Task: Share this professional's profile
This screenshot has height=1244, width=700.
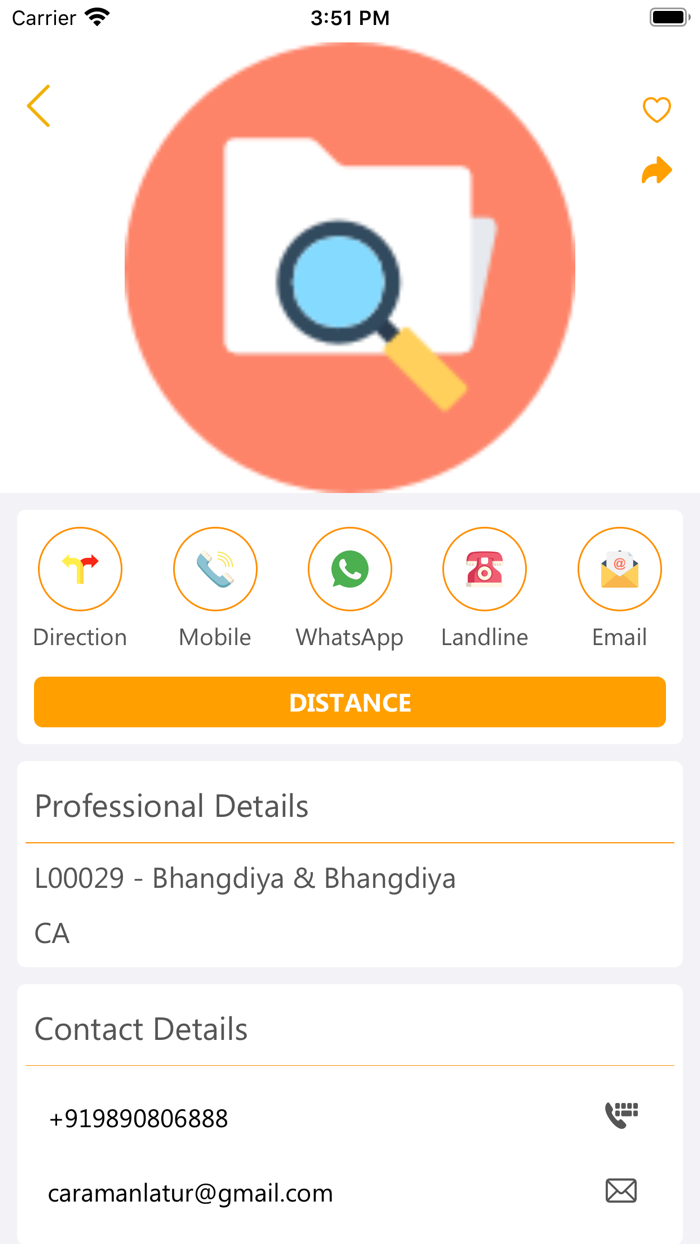Action: 656,171
